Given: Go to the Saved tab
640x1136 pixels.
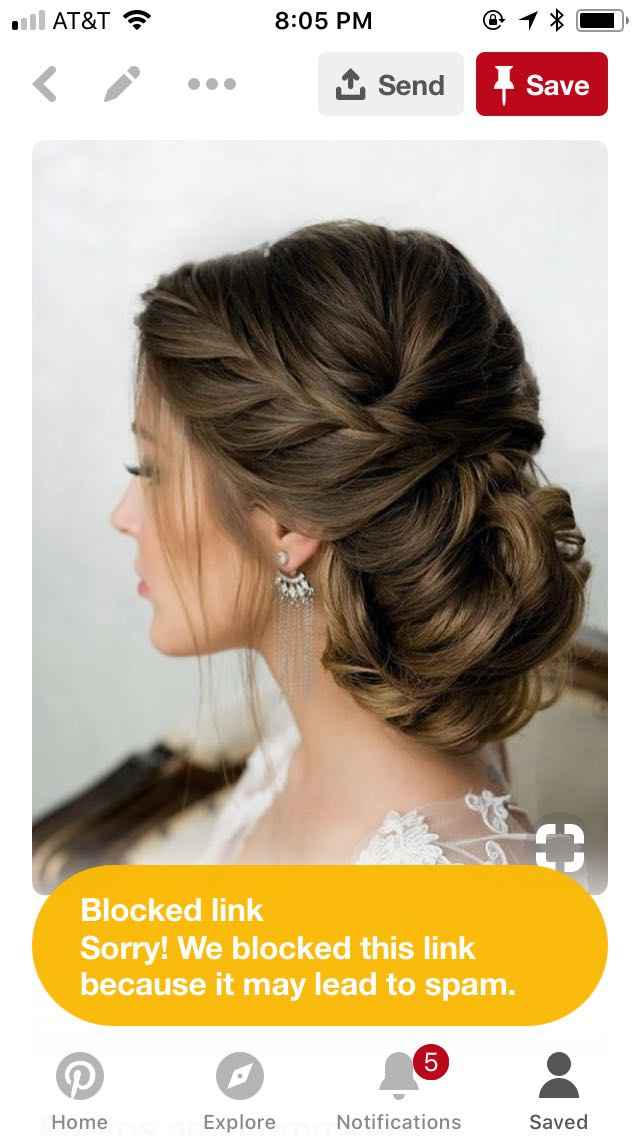Looking at the screenshot, I should point(558,1092).
